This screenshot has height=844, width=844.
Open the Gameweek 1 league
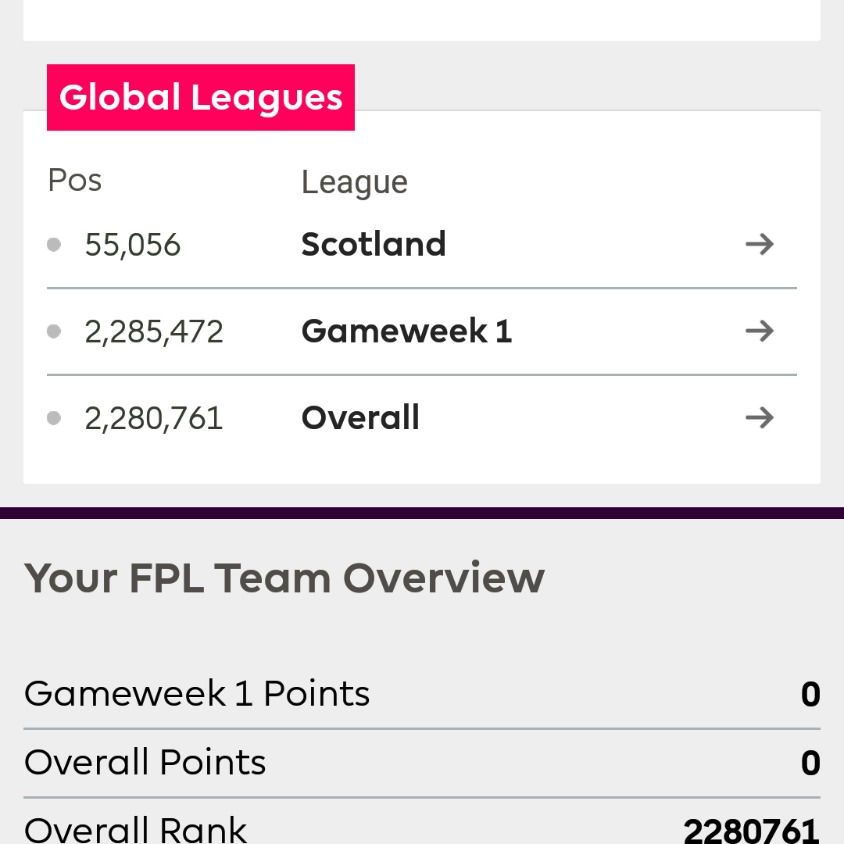pyautogui.click(x=406, y=331)
